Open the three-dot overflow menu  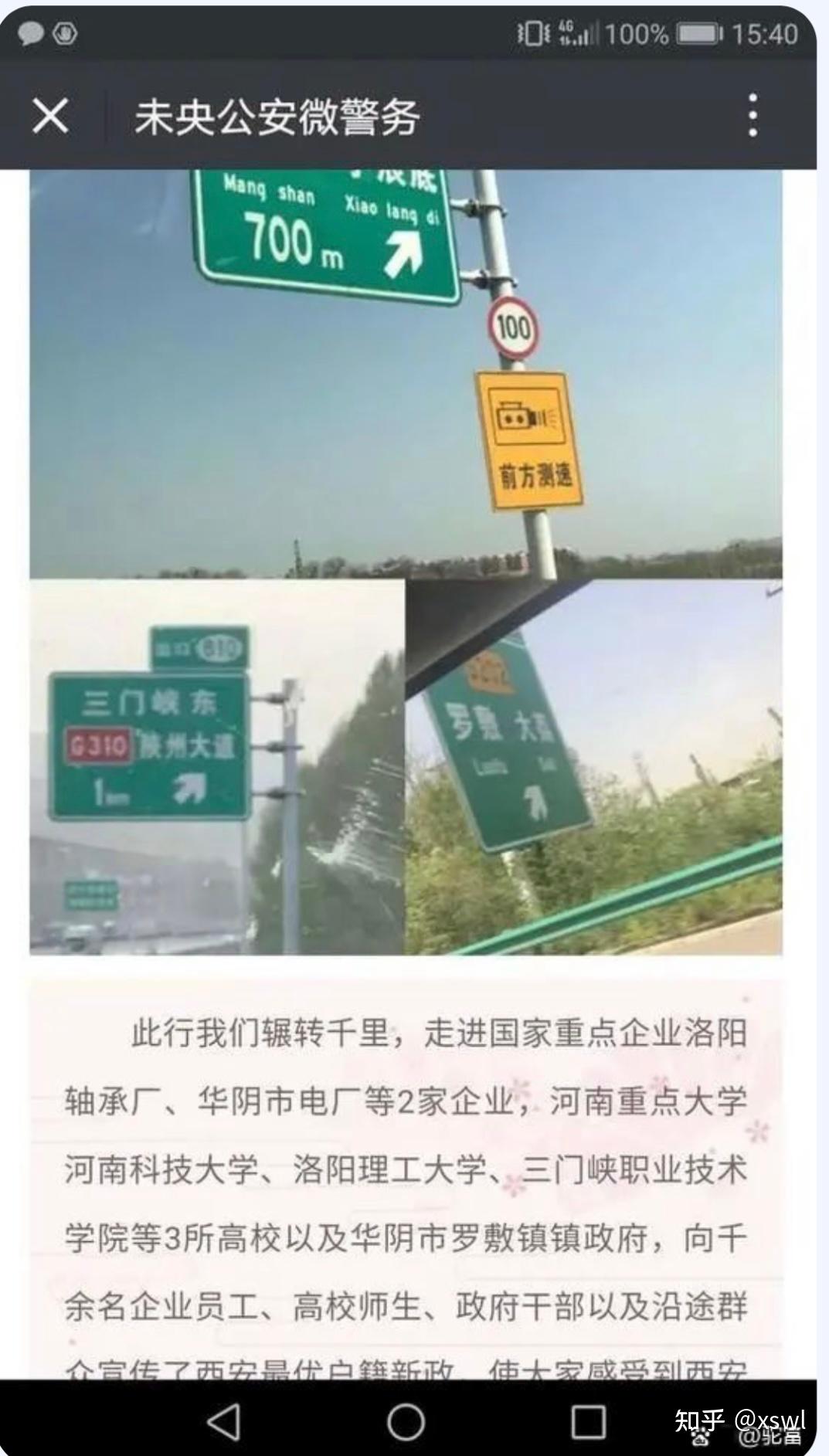pos(753,116)
